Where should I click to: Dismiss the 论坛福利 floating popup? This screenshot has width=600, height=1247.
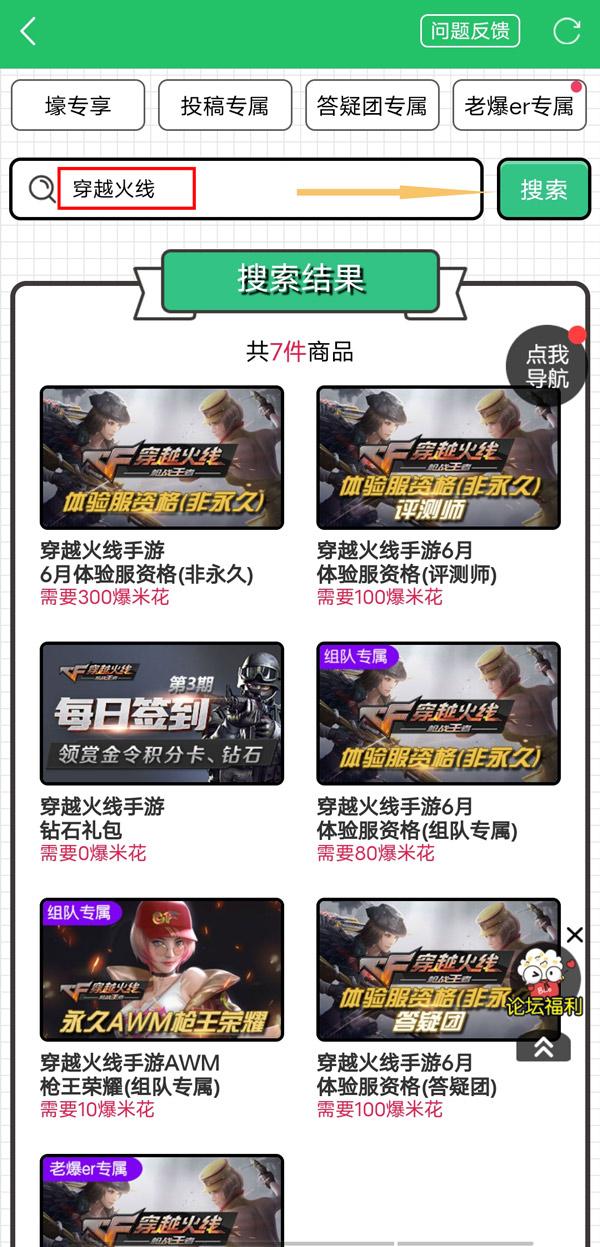click(x=574, y=935)
